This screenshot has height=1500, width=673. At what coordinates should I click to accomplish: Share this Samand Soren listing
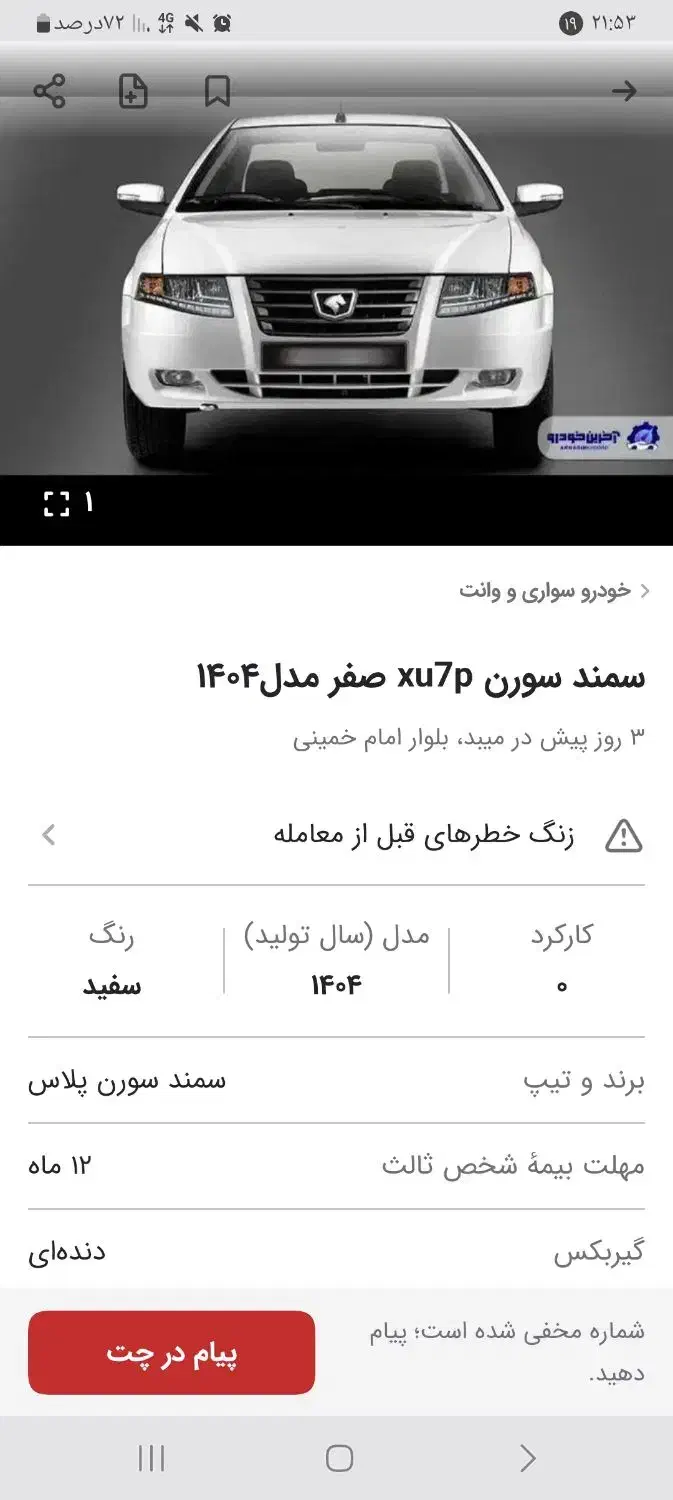(x=49, y=91)
